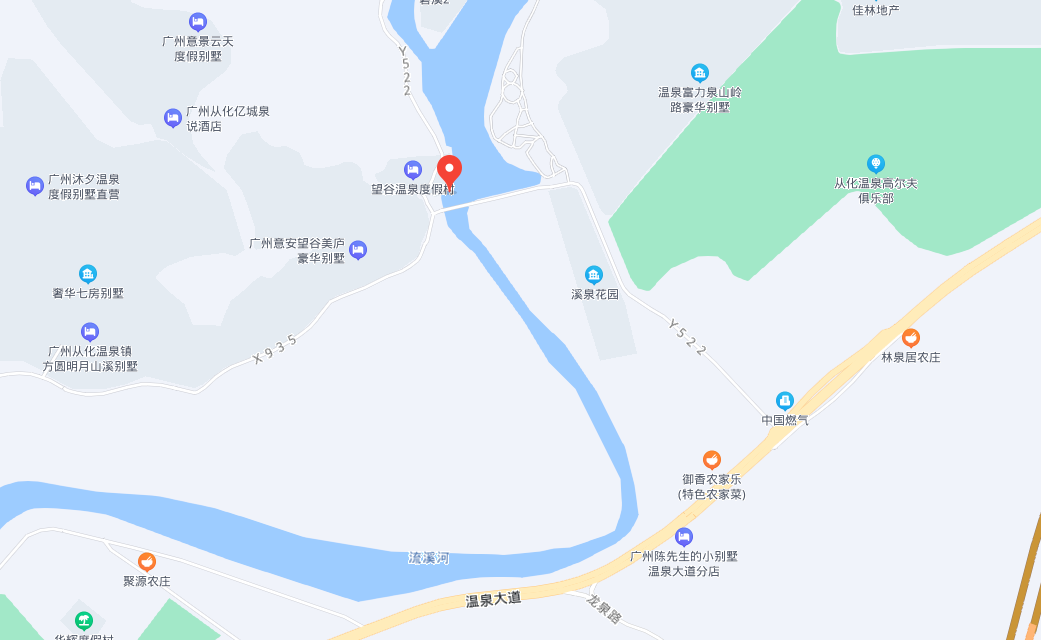Select 广州沐夕温泉度假别墅直营 on the map
The width and height of the screenshot is (1041, 640).
point(35,185)
